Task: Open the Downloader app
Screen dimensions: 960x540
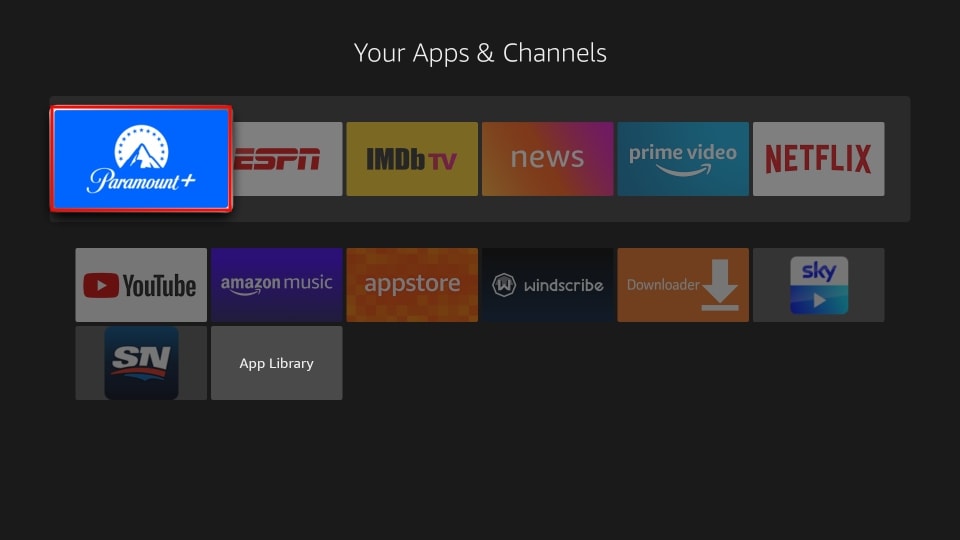Action: (682, 285)
